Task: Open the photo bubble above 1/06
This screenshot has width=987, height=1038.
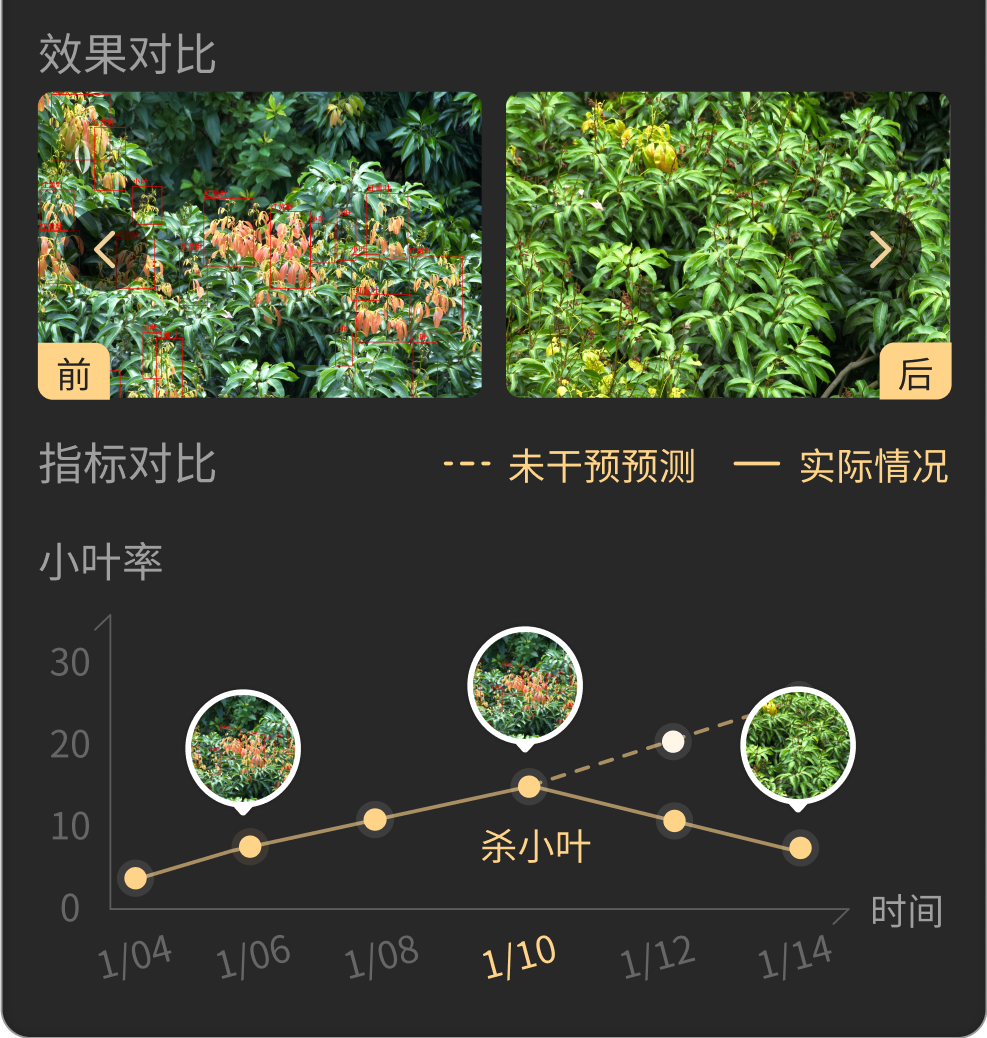Action: 243,747
